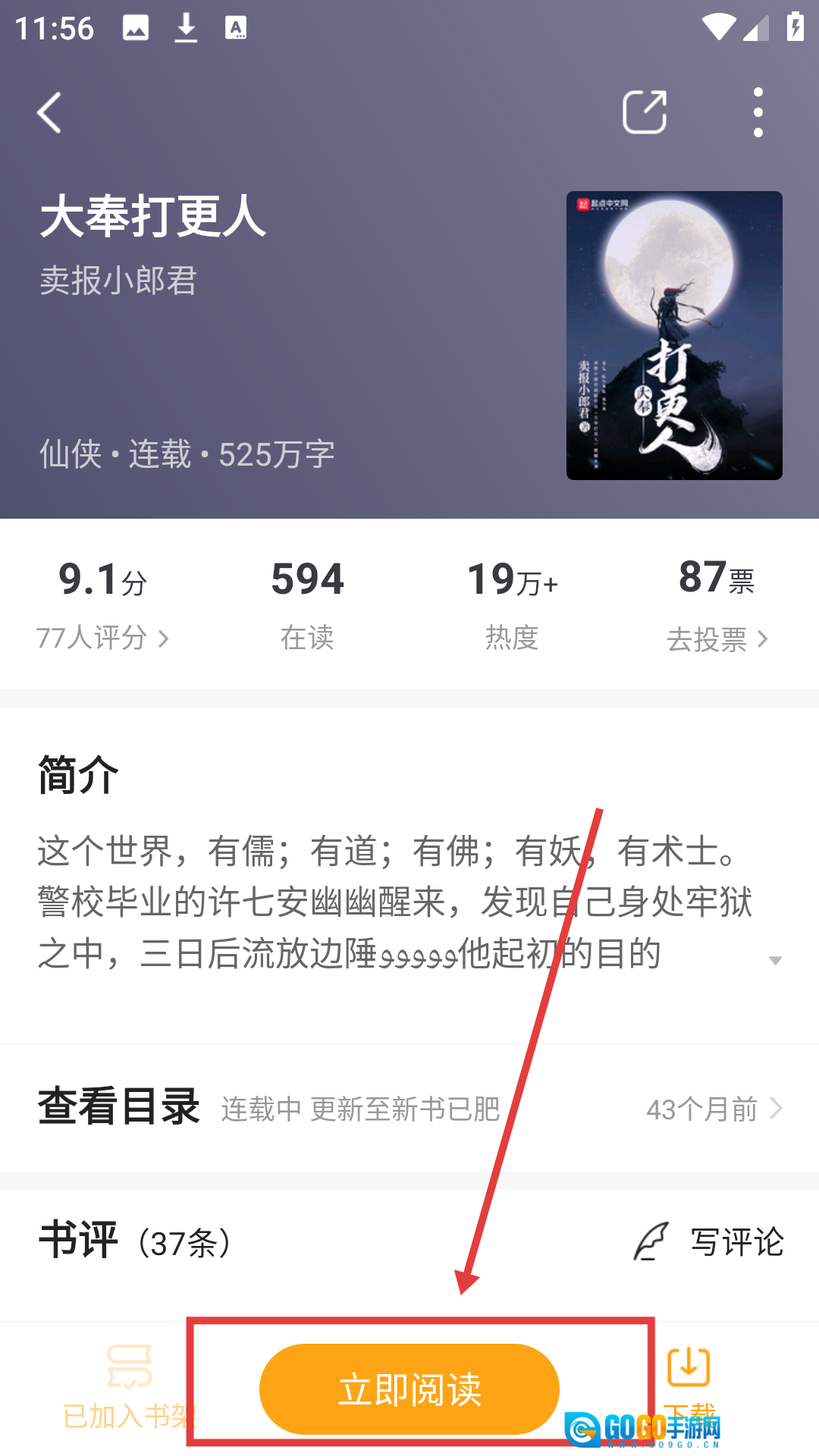Go back using the top-left arrow
This screenshot has height=1456, width=819.
(x=49, y=113)
